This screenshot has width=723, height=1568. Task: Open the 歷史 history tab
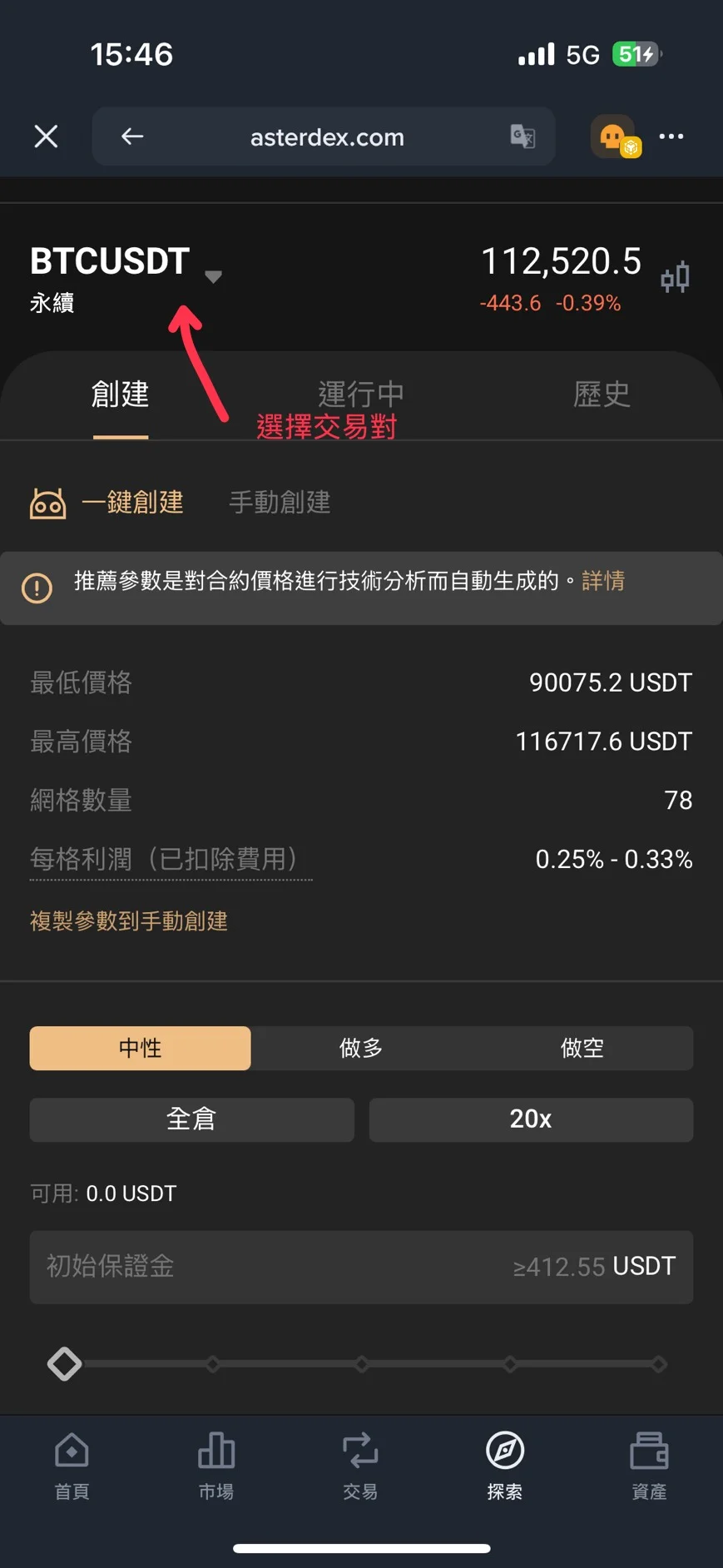tap(602, 395)
